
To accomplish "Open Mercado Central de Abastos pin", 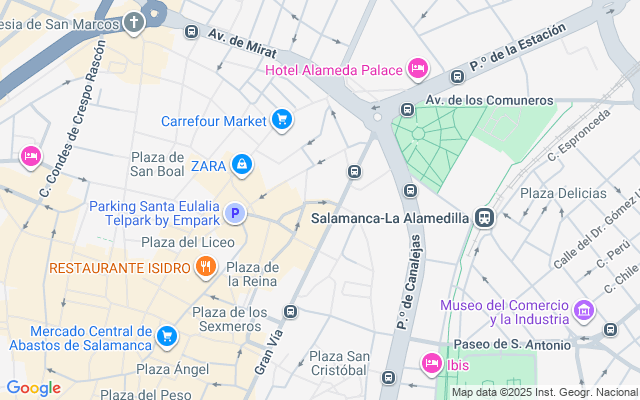I will click(x=167, y=336).
